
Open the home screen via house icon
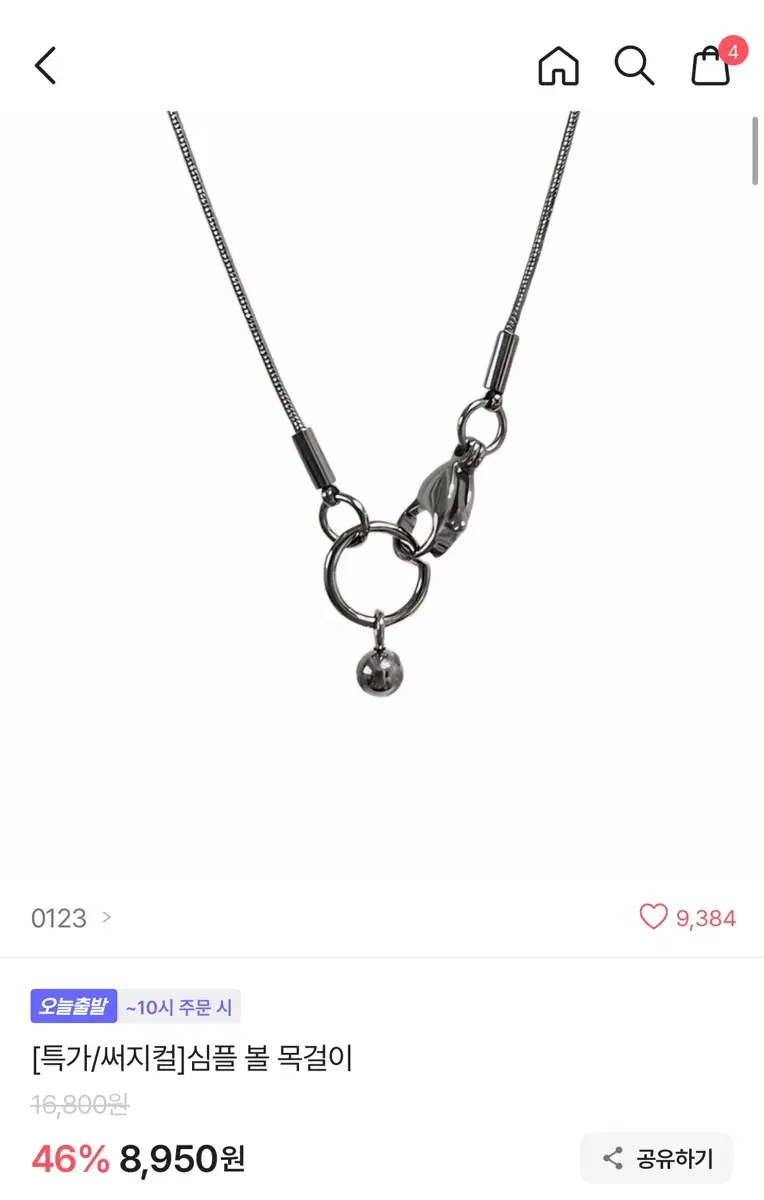[558, 67]
